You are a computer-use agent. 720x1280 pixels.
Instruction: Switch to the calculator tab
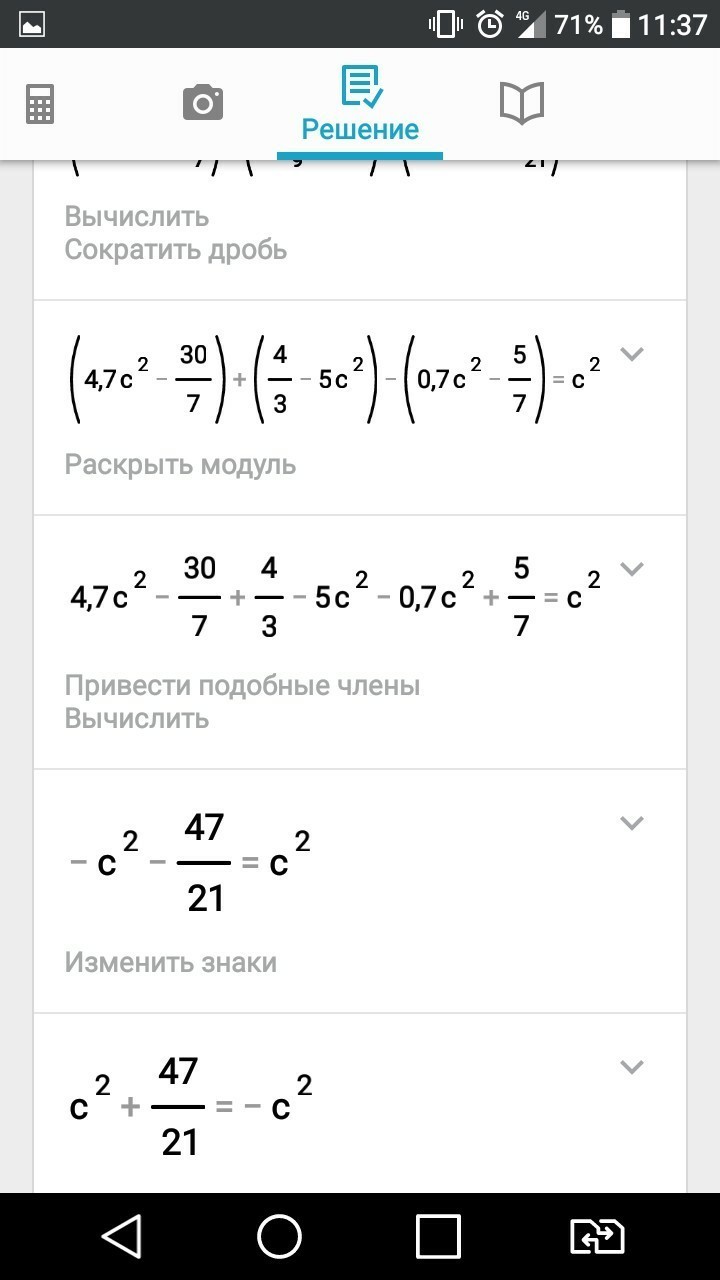click(40, 104)
